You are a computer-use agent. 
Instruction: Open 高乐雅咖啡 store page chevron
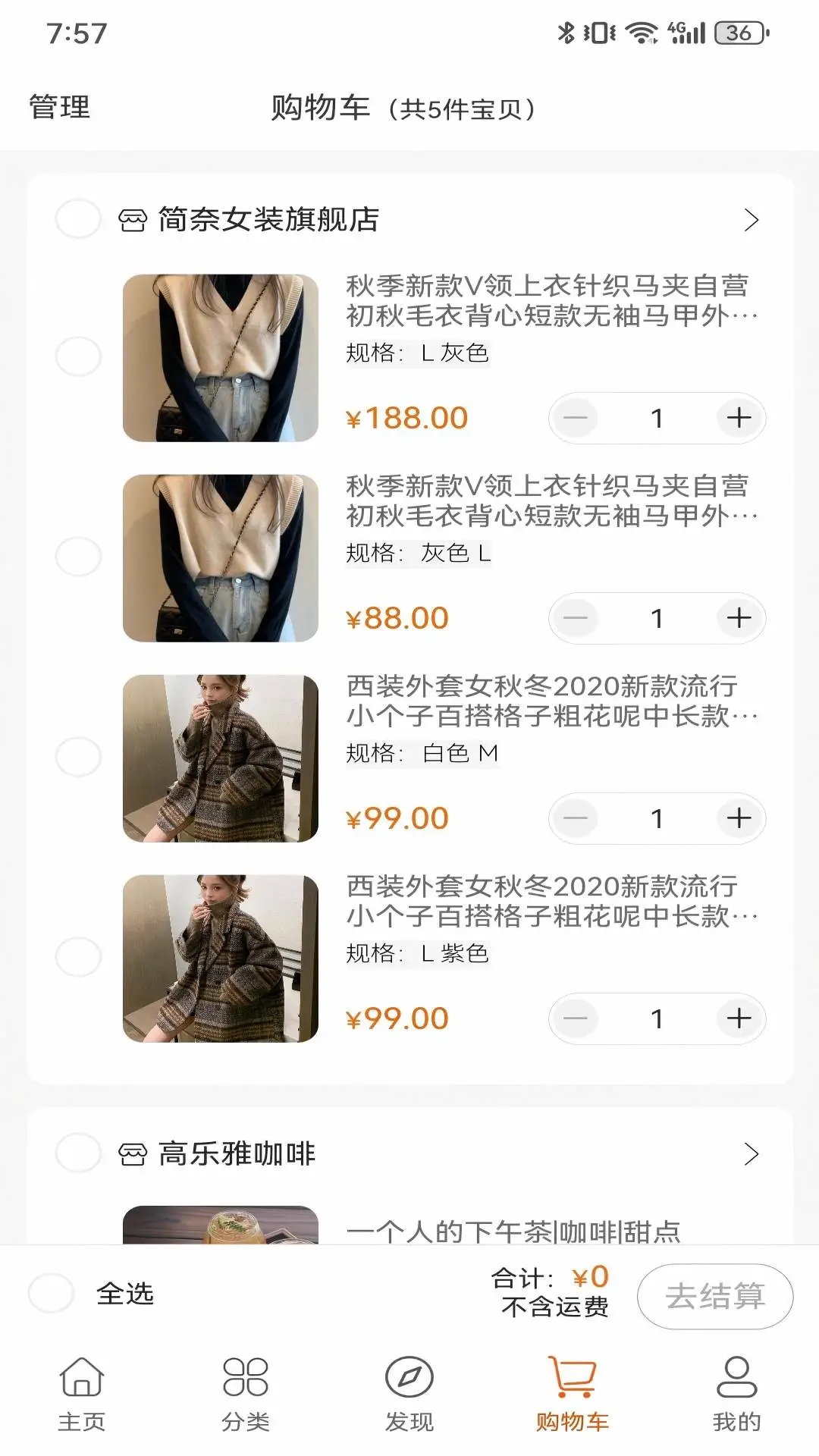751,1155
